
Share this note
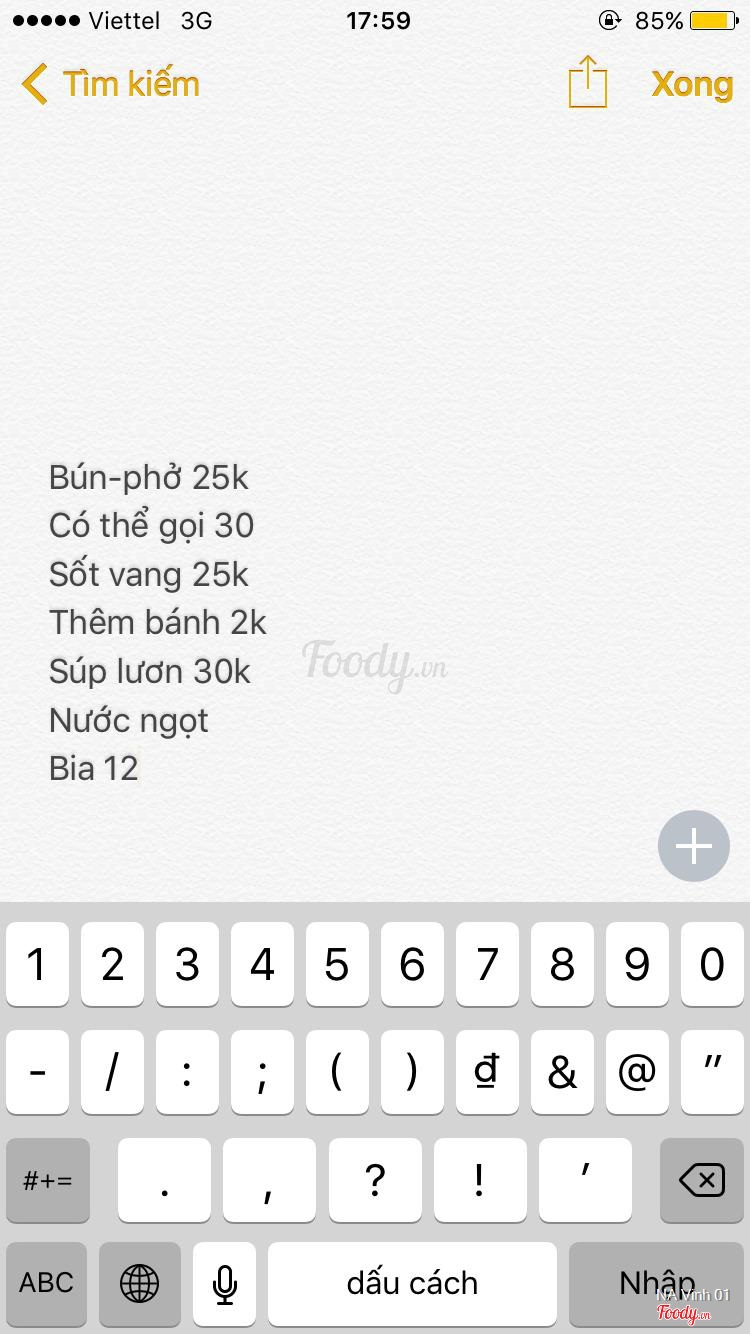(x=588, y=82)
